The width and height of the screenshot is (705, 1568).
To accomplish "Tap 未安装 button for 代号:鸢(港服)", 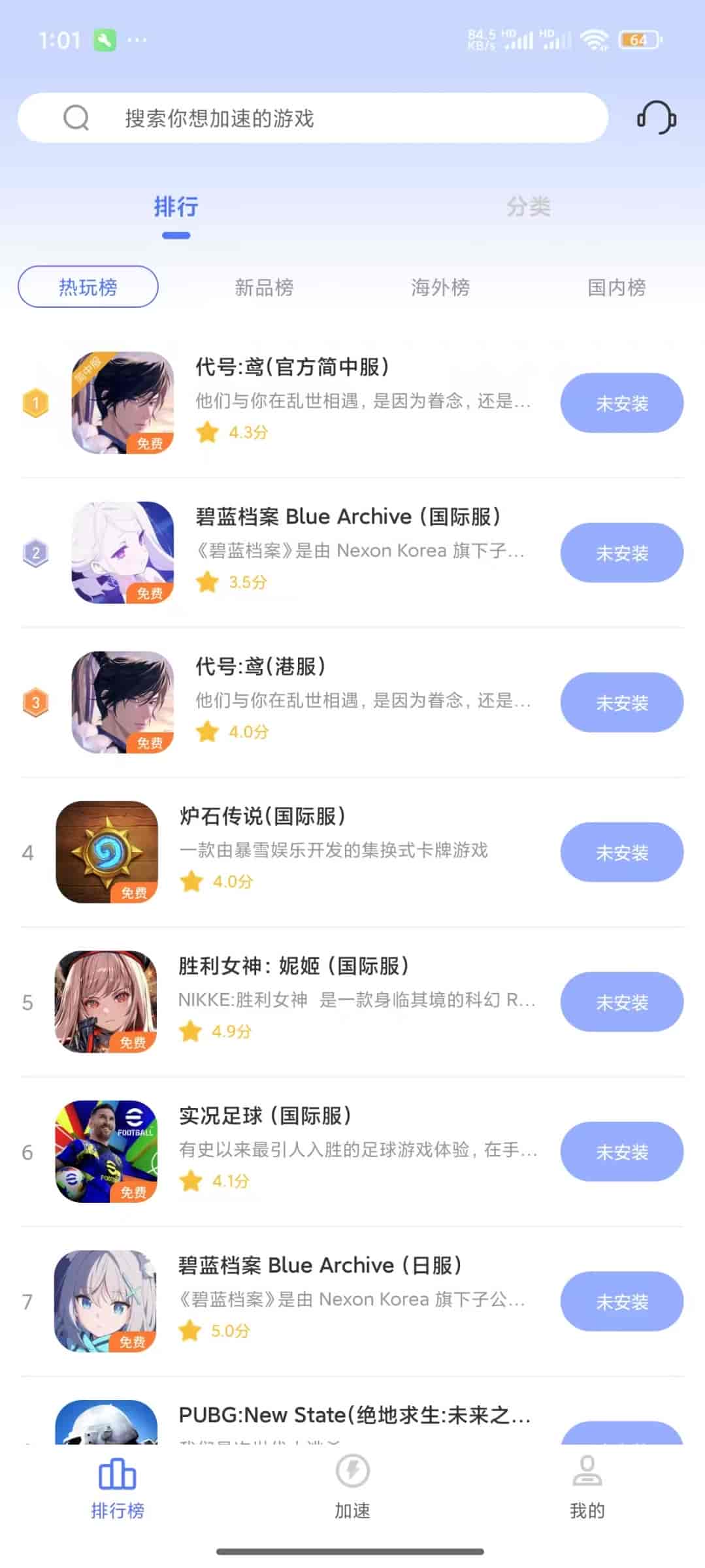I will [621, 703].
